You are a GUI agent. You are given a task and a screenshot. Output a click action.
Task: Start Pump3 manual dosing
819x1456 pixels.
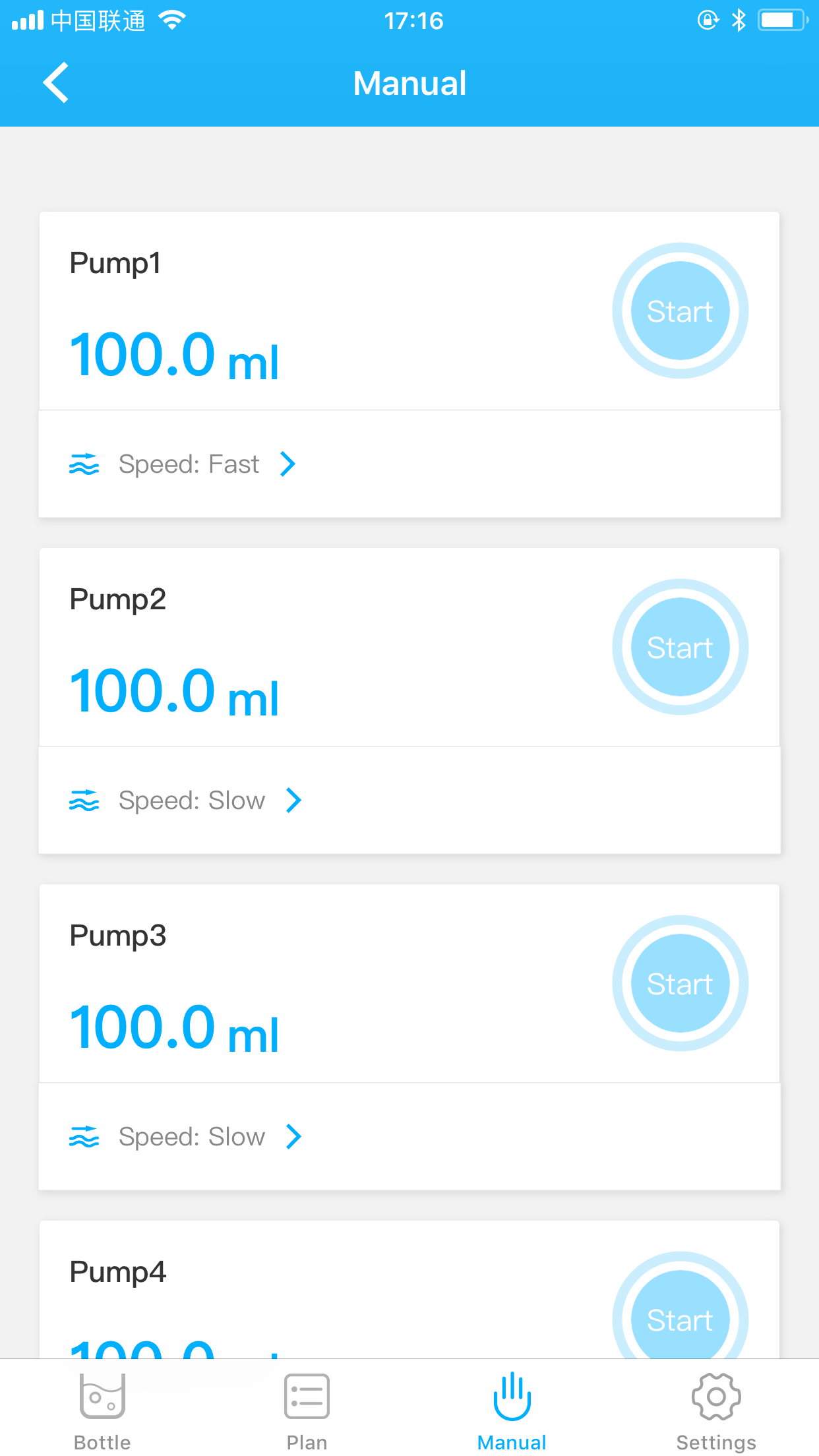(680, 983)
